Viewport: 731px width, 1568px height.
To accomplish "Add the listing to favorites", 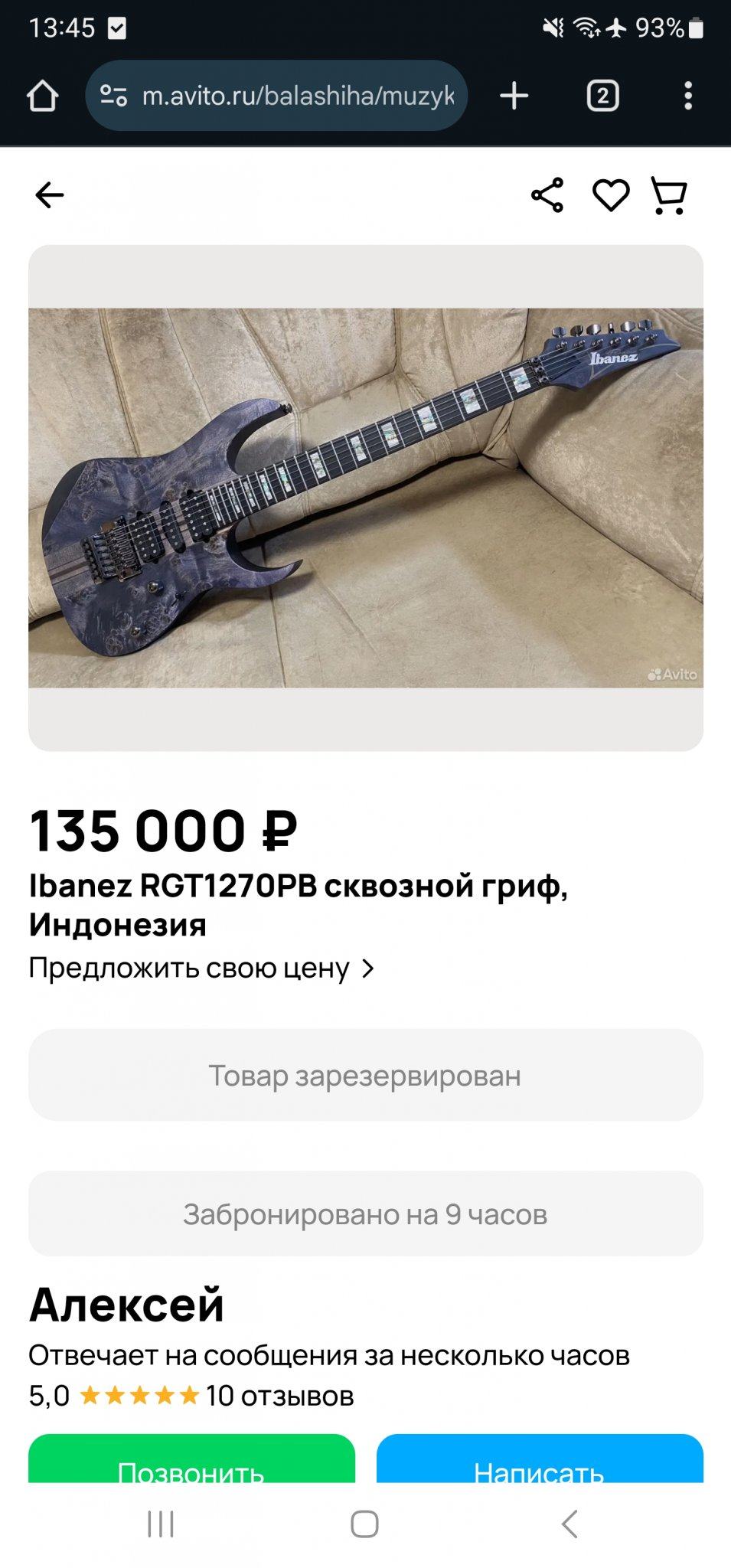I will [x=611, y=195].
